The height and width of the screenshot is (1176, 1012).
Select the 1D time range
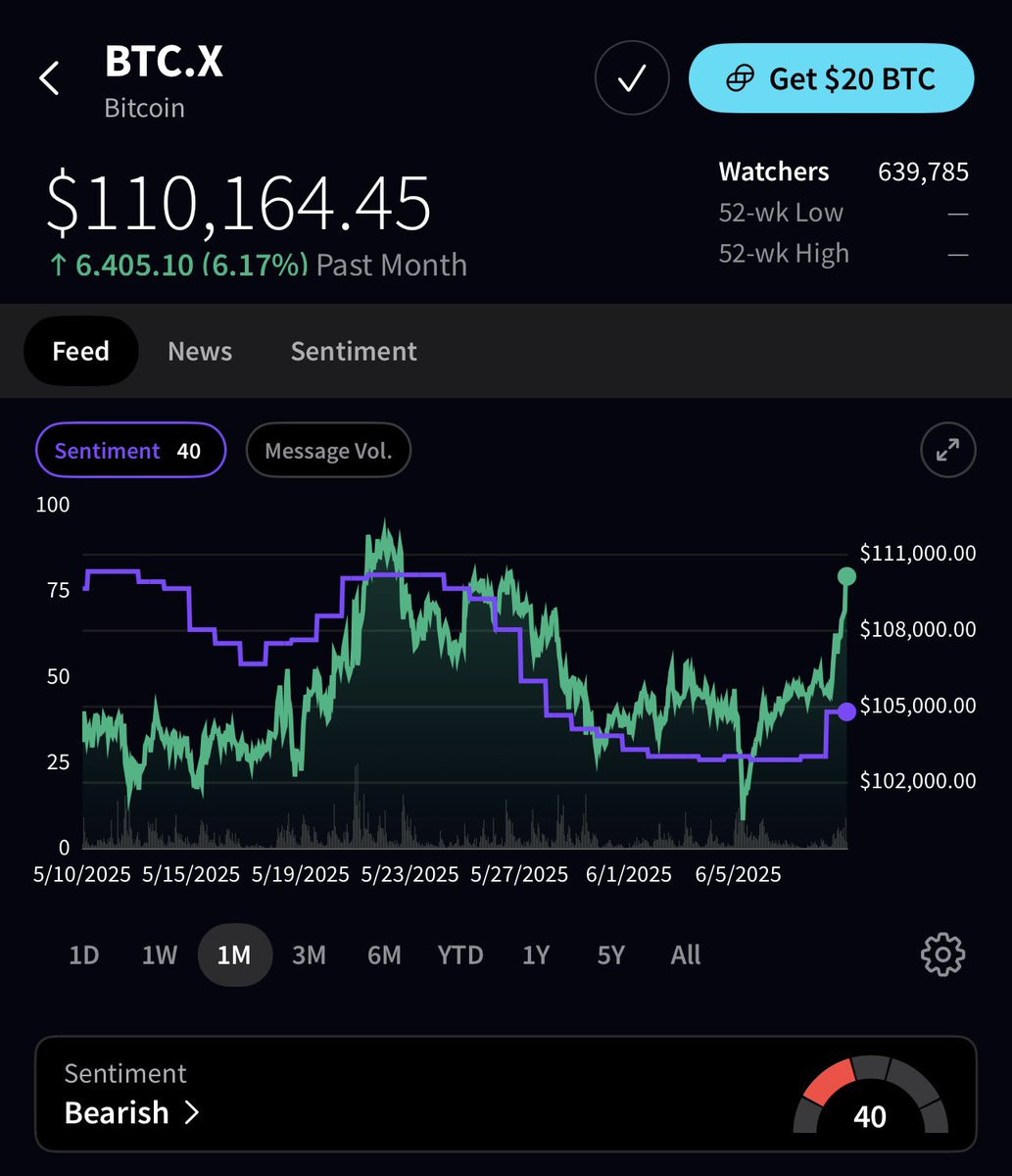pos(84,955)
